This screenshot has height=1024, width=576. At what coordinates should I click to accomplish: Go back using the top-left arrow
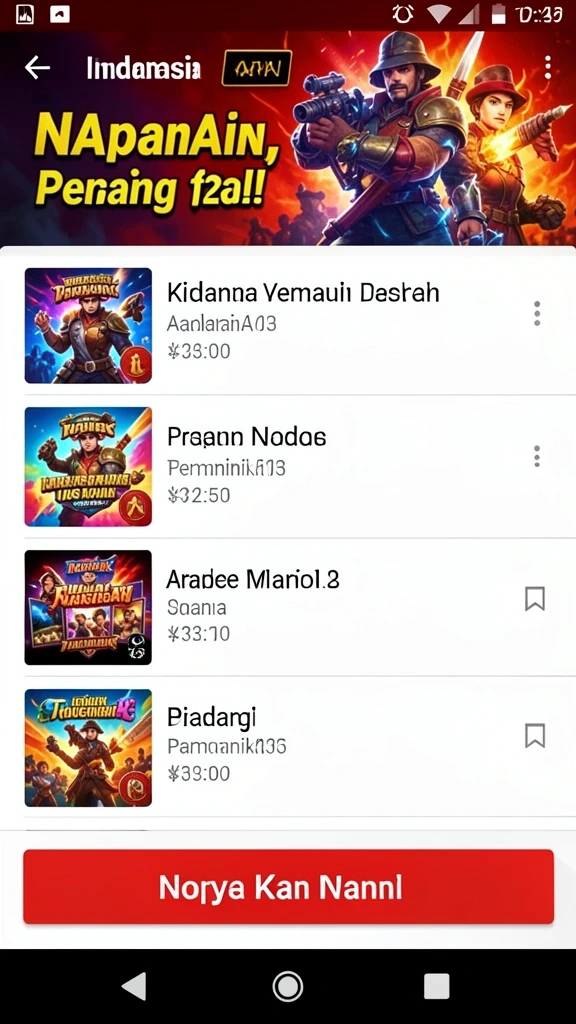pyautogui.click(x=37, y=67)
